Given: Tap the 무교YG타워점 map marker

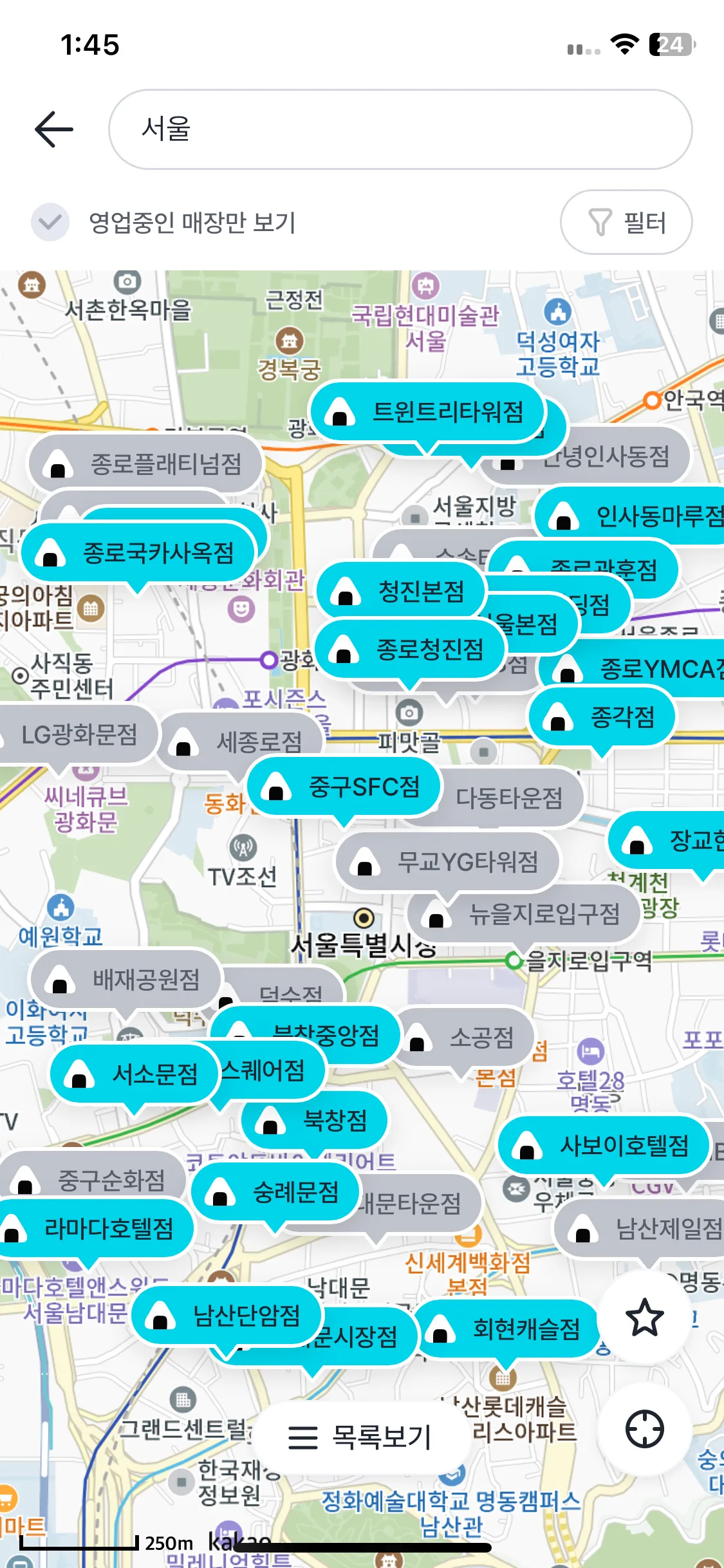Looking at the screenshot, I should (x=447, y=862).
